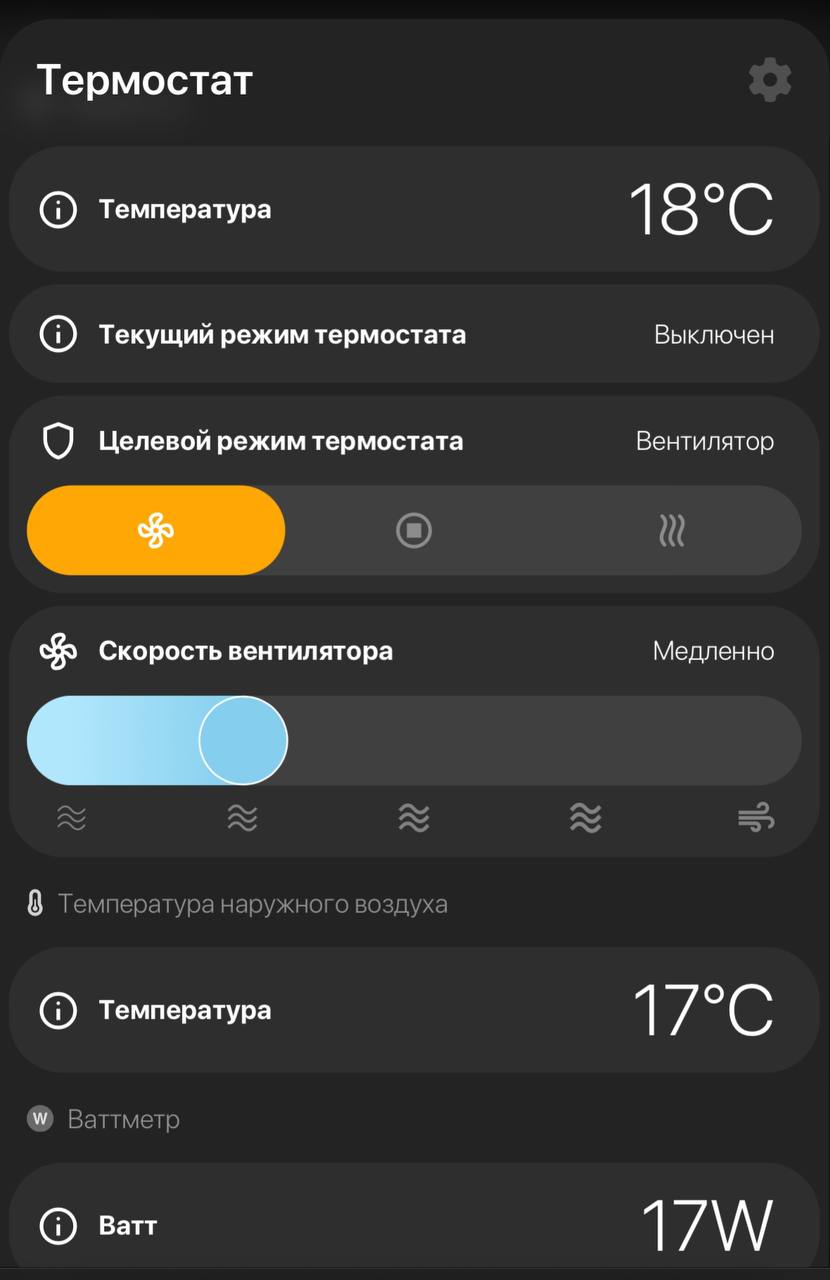The height and width of the screenshot is (1280, 830).
Task: Set fan speed to the fastest wind level
Action: (756, 819)
